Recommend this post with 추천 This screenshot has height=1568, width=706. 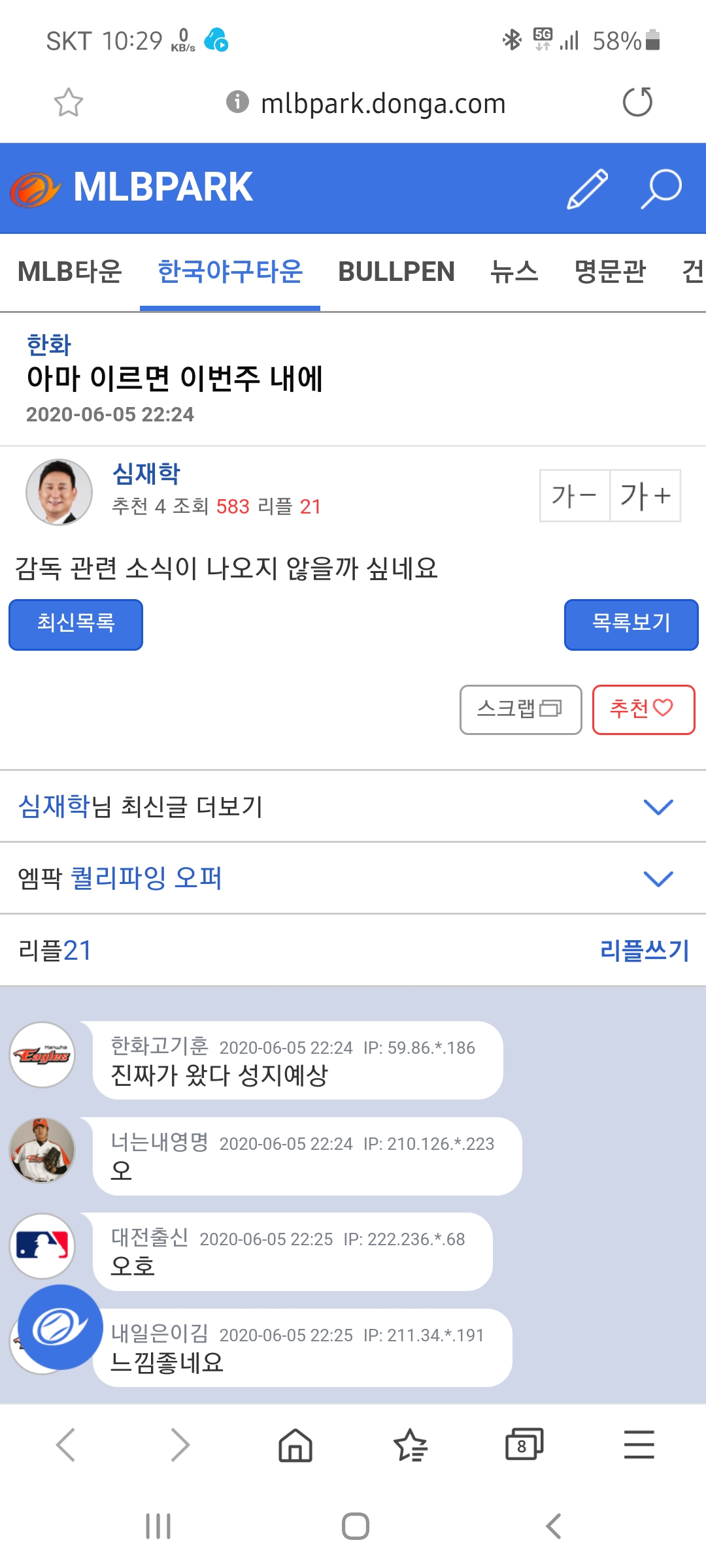643,710
